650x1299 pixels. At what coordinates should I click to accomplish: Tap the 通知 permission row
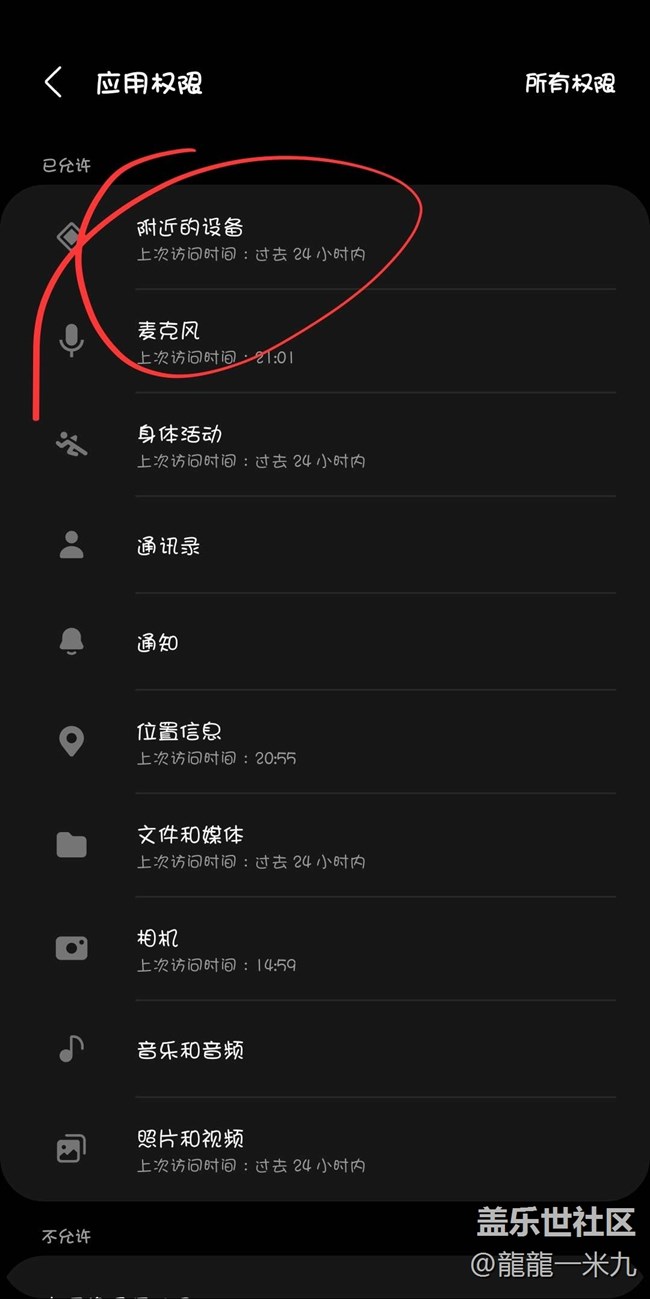[x=325, y=642]
